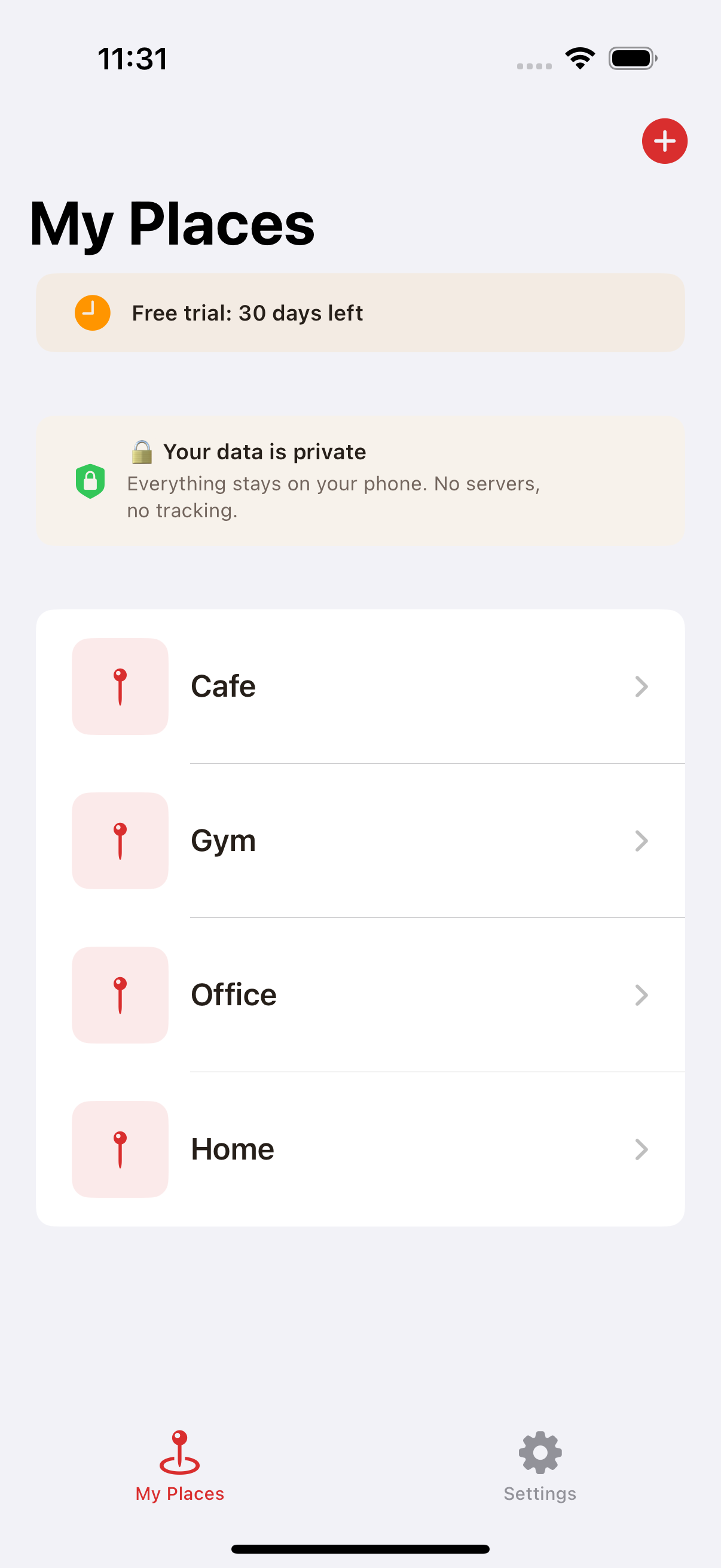721x1568 pixels.
Task: Expand the Office row chevron
Action: point(641,995)
